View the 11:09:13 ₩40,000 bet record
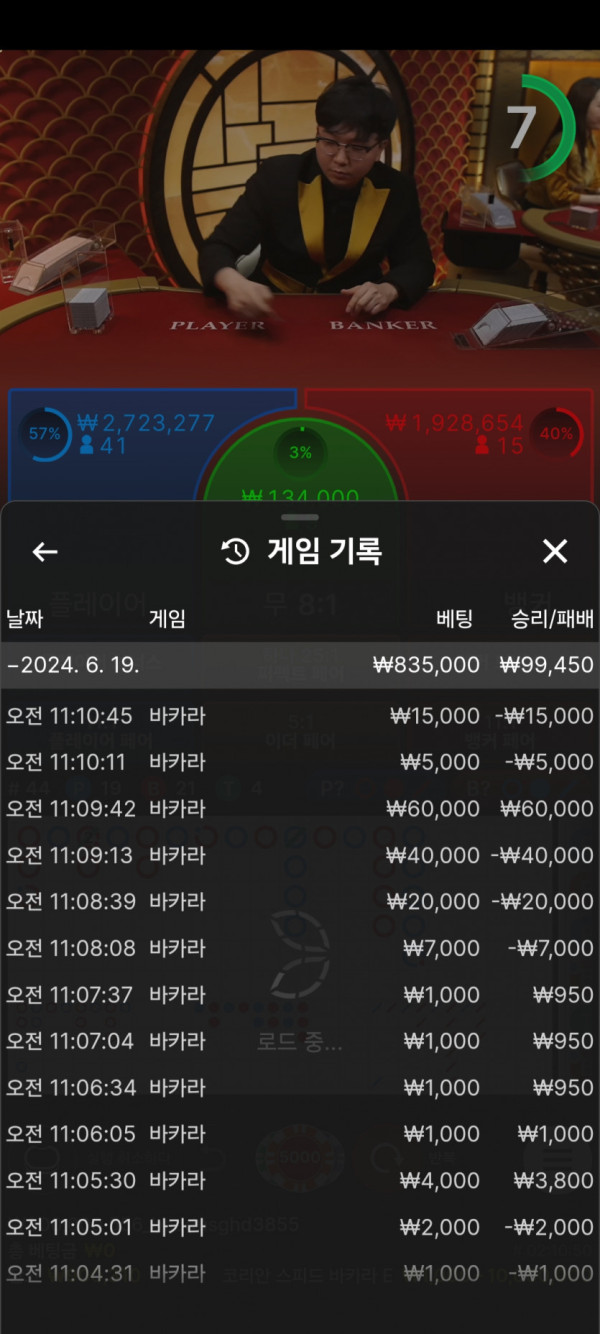The height and width of the screenshot is (1334, 600). tap(300, 855)
